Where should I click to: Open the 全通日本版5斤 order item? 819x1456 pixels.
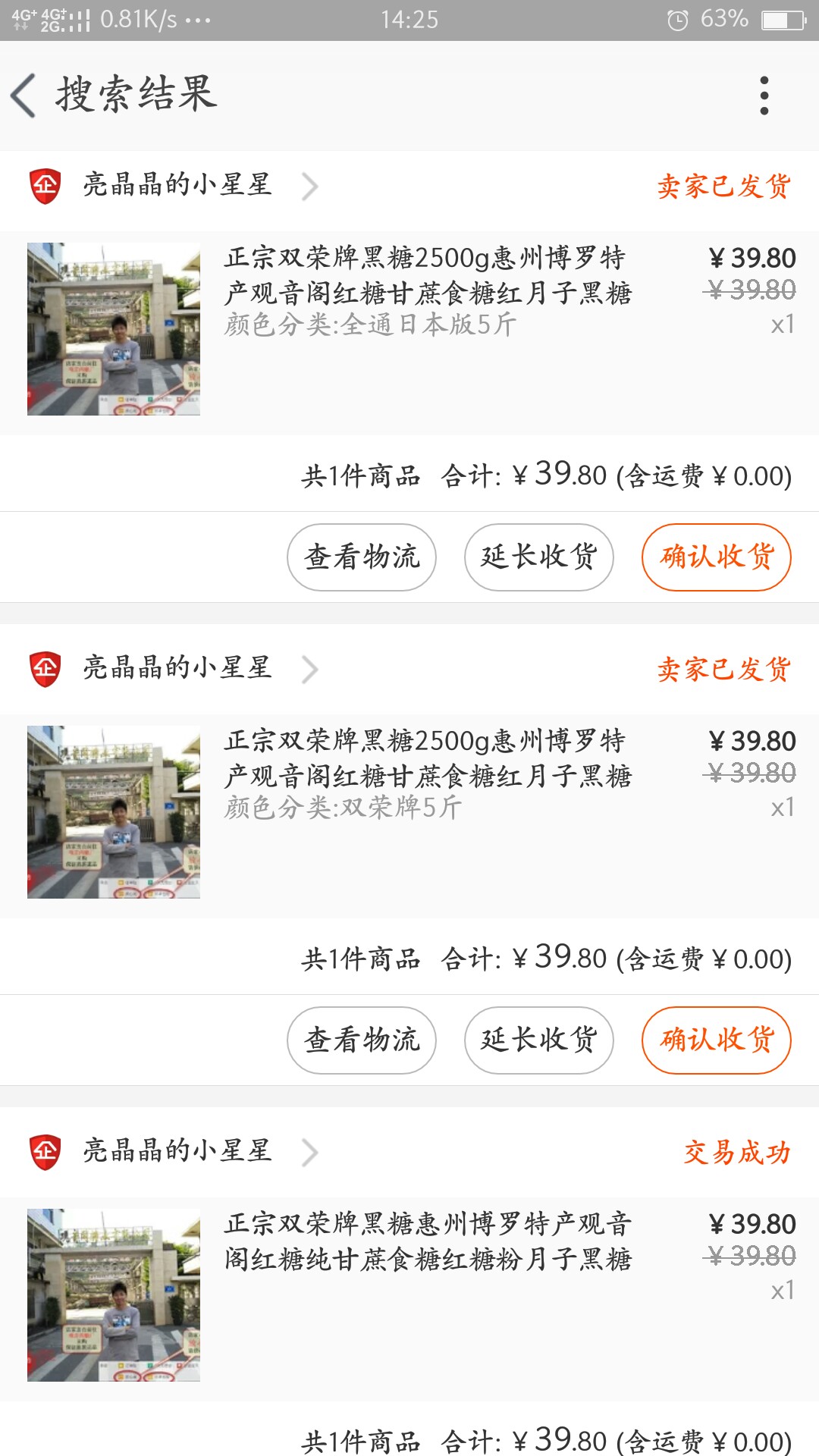[409, 329]
